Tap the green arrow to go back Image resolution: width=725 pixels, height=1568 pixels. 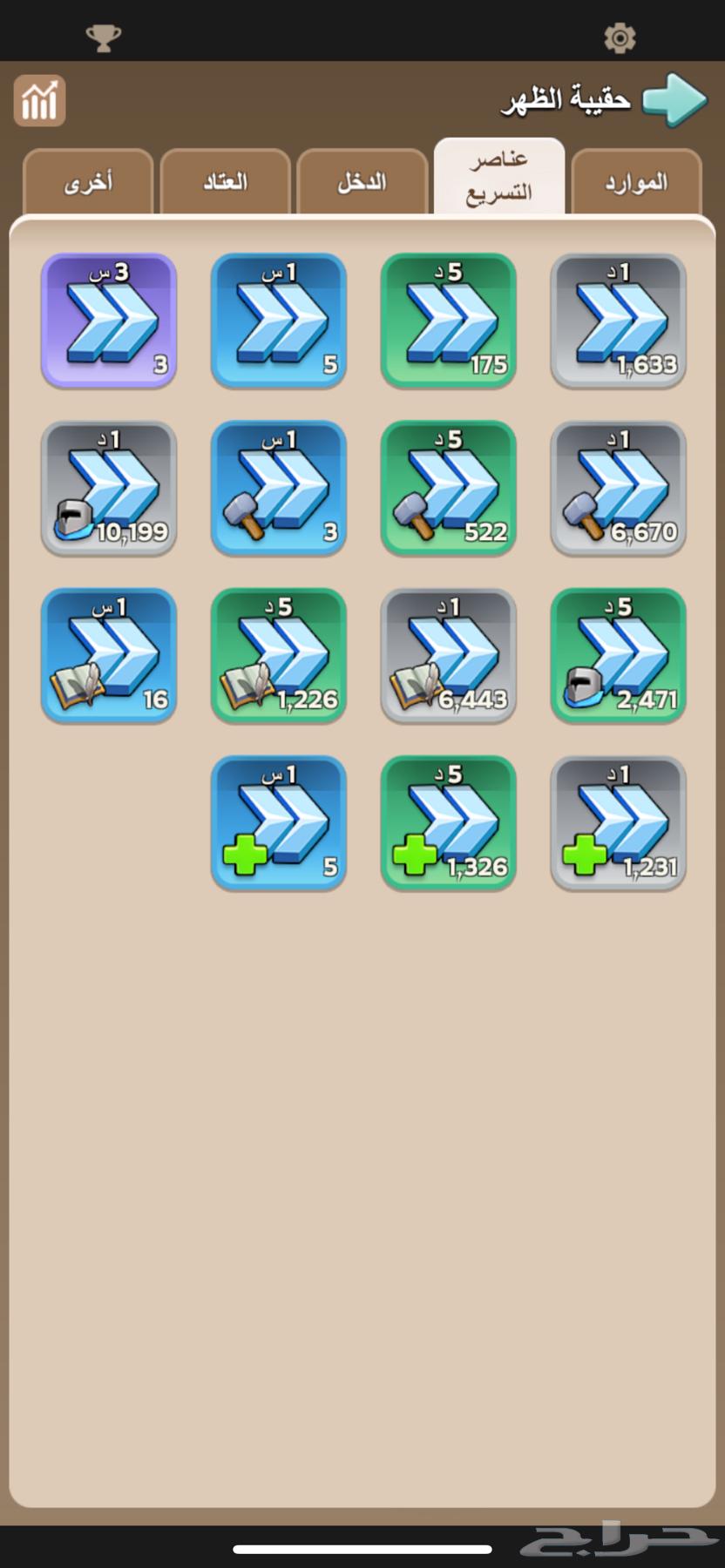point(674,100)
